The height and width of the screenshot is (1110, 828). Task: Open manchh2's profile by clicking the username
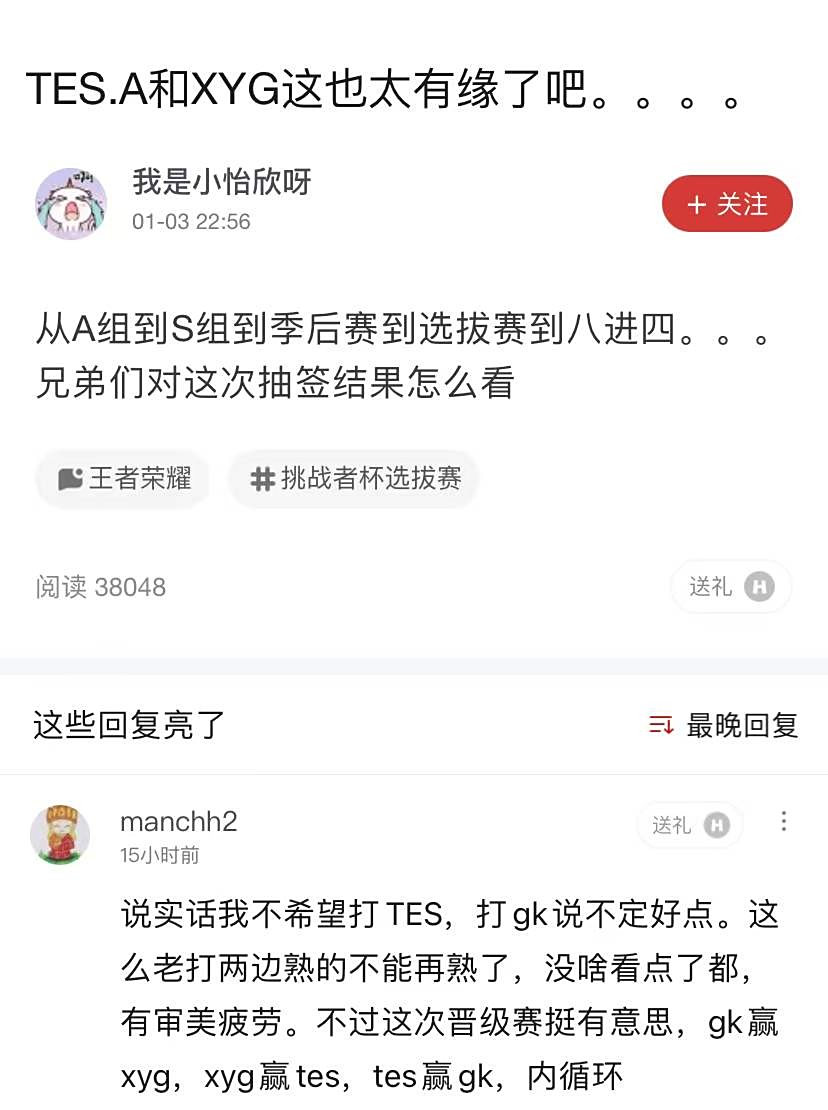179,822
